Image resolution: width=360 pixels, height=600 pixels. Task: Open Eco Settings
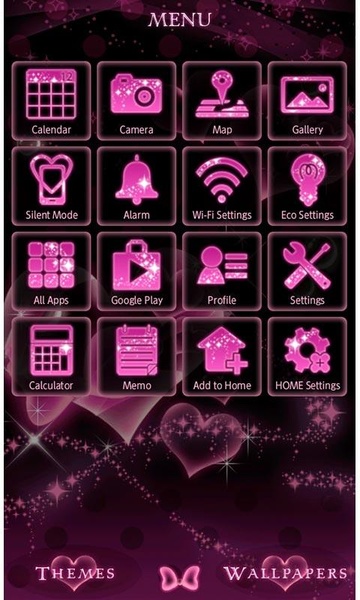[307, 186]
